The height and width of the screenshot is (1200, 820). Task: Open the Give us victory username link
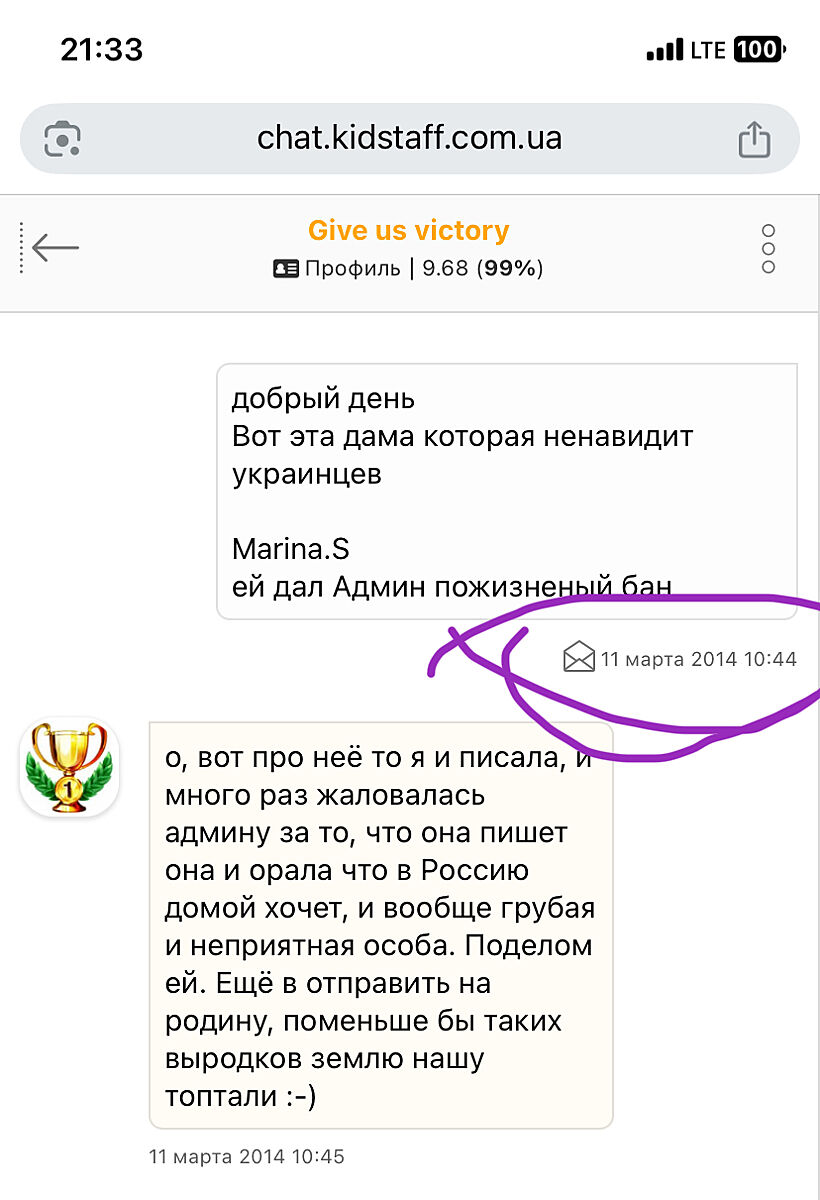408,230
